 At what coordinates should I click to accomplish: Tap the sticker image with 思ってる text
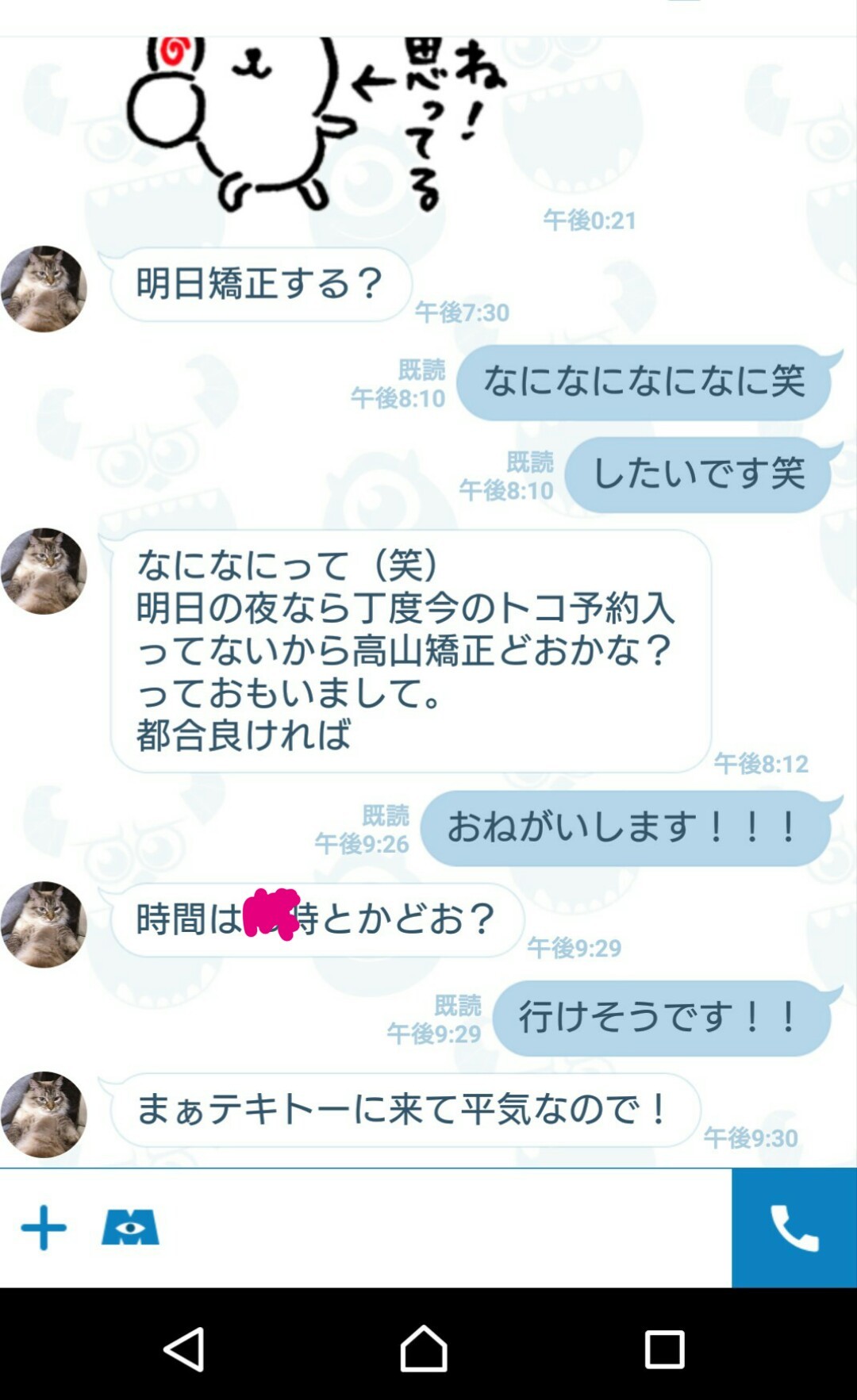(x=317, y=119)
